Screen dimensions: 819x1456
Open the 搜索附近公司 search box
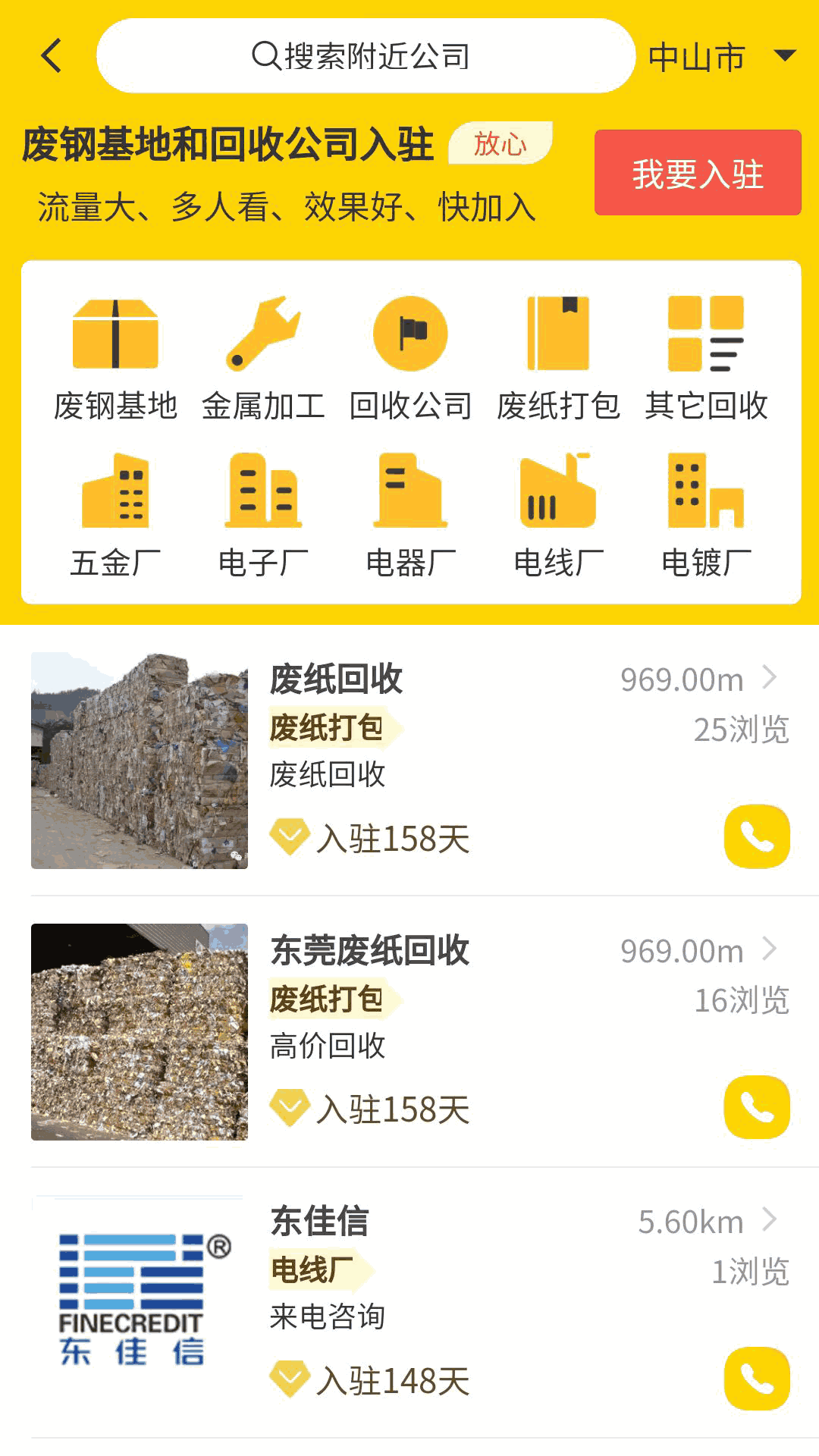click(366, 56)
